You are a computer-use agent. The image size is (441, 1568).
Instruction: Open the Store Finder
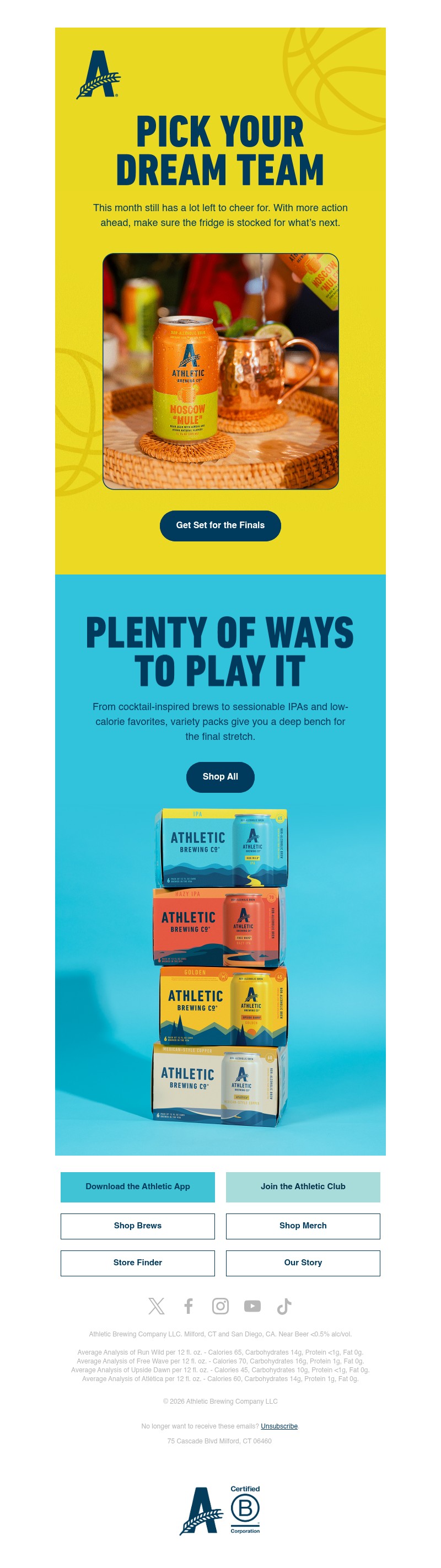[x=137, y=1263]
